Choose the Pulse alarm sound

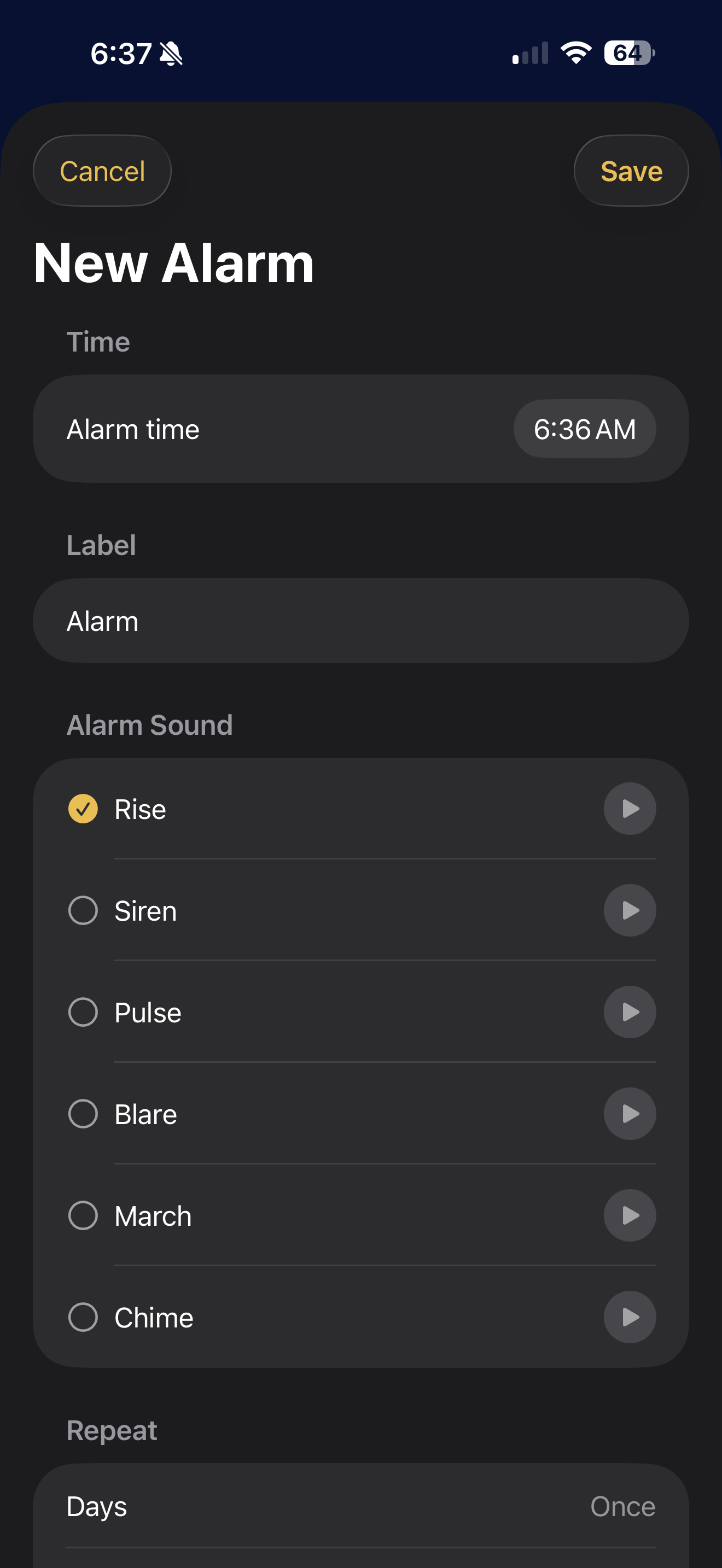pyautogui.click(x=83, y=1013)
